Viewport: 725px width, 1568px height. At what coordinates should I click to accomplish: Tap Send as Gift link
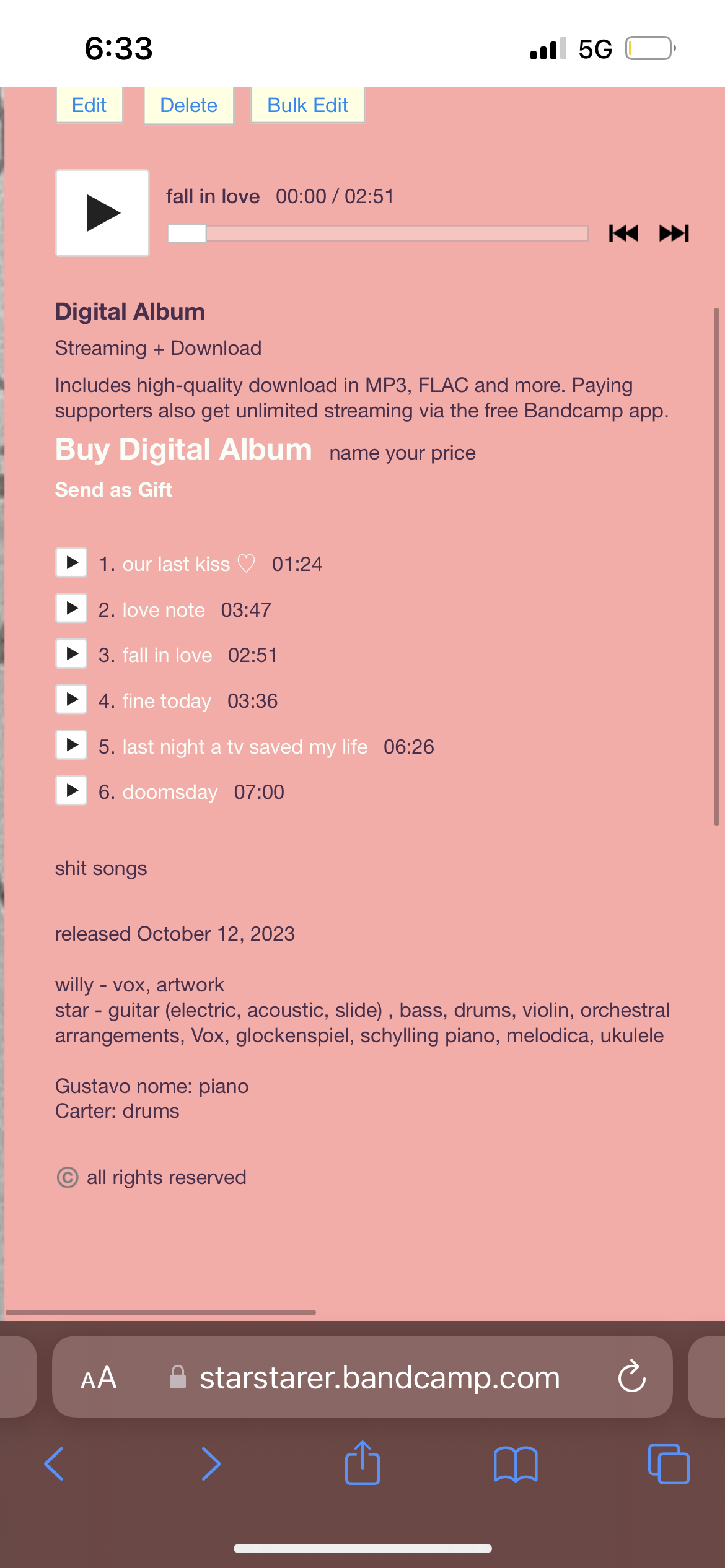pos(113,490)
